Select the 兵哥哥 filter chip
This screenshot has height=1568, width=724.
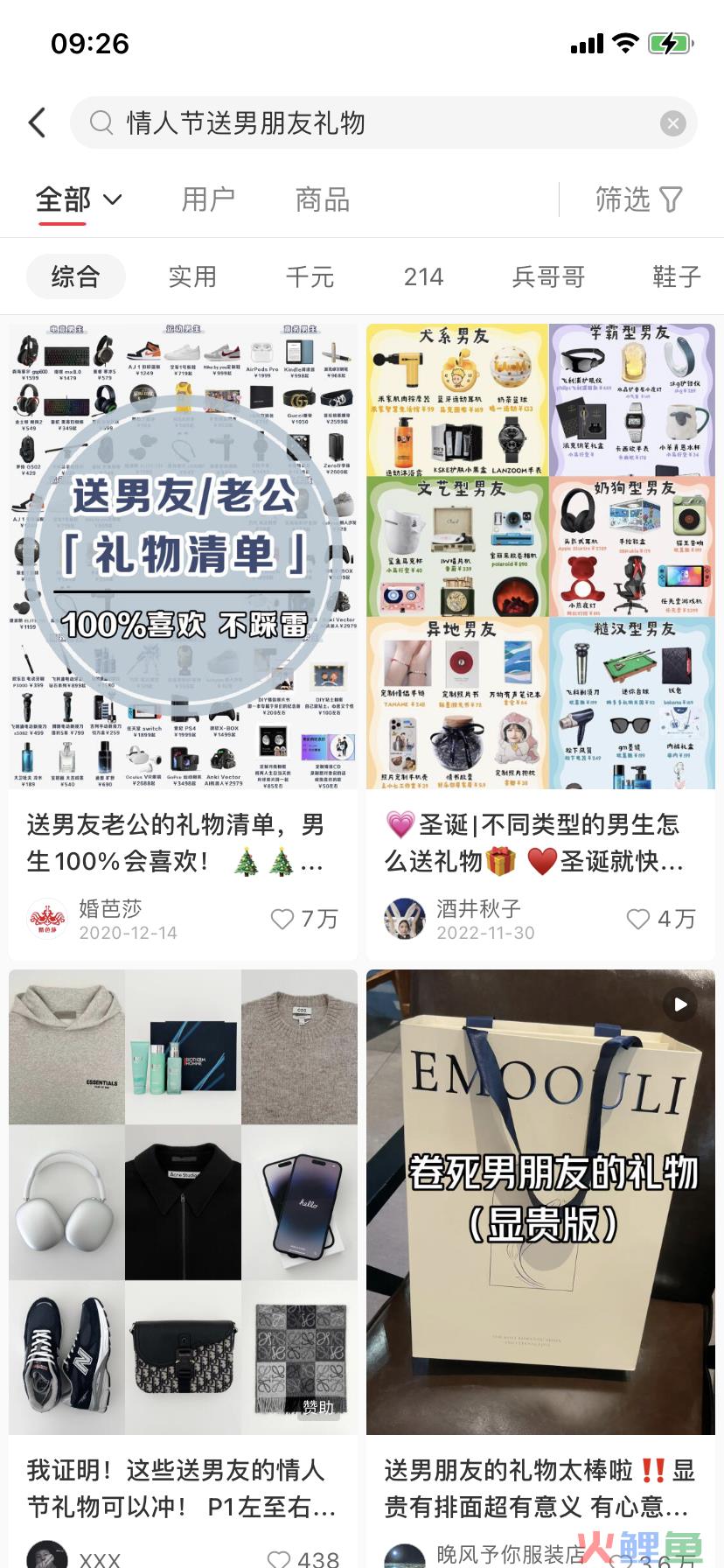(x=548, y=277)
